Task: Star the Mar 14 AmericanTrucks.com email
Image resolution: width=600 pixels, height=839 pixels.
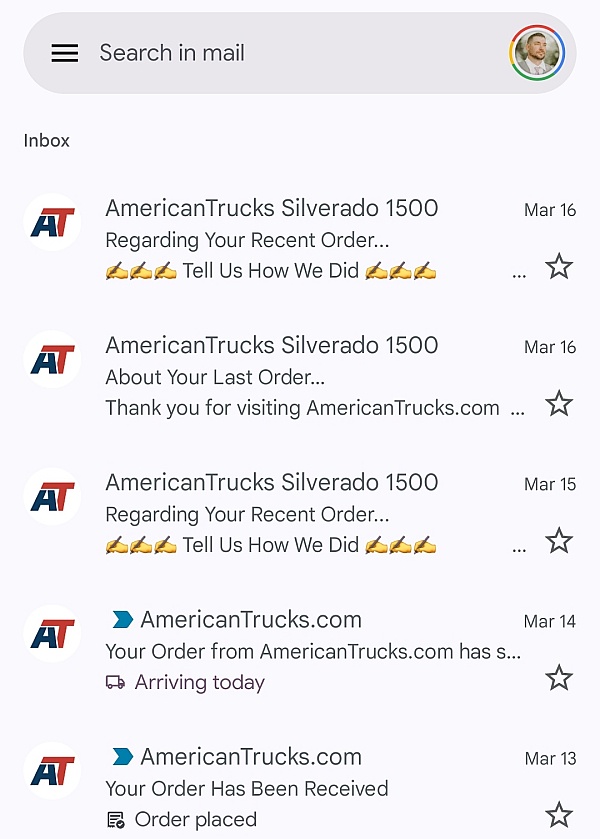Action: tap(558, 678)
